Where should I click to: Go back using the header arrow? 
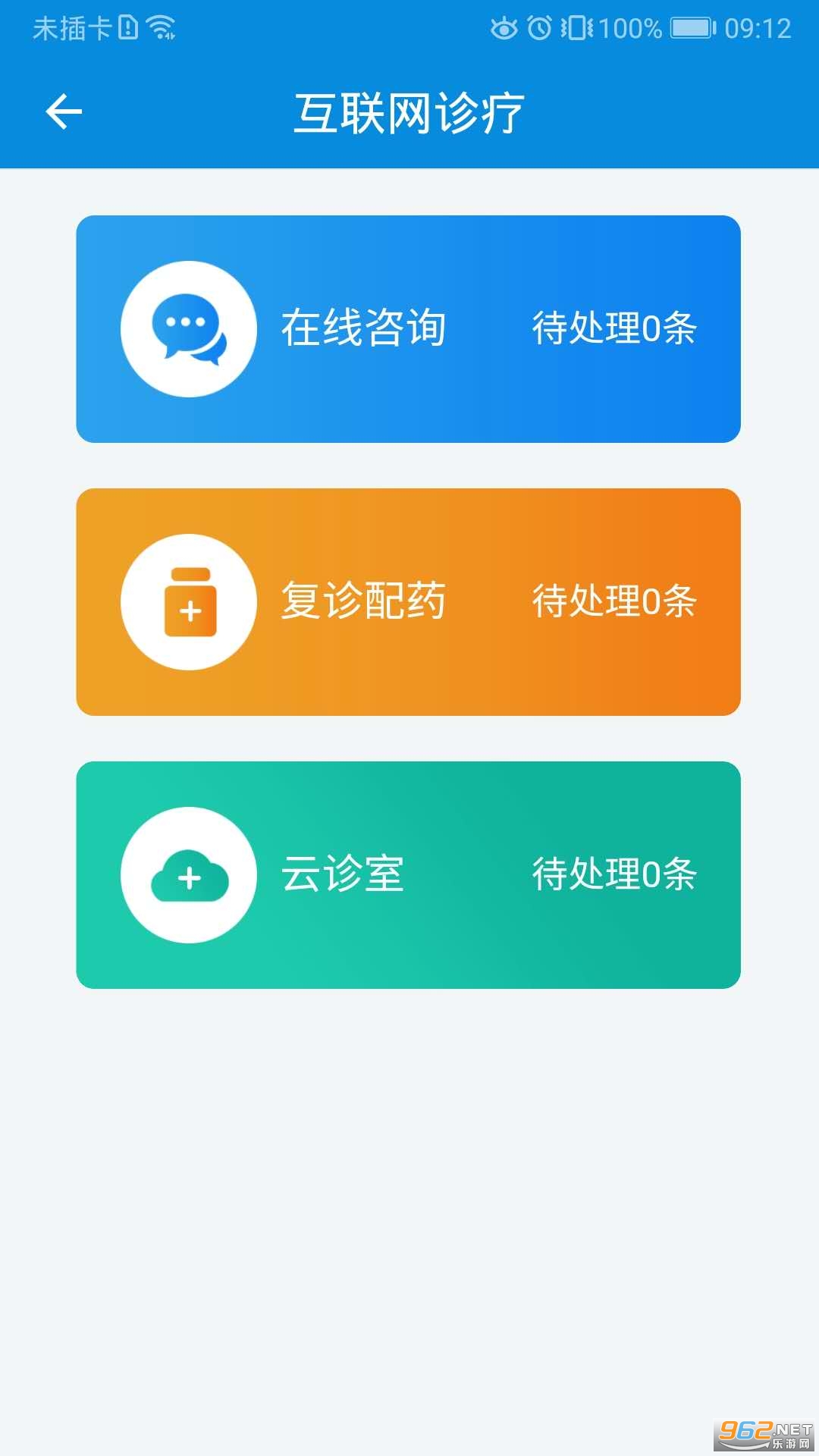tap(64, 112)
